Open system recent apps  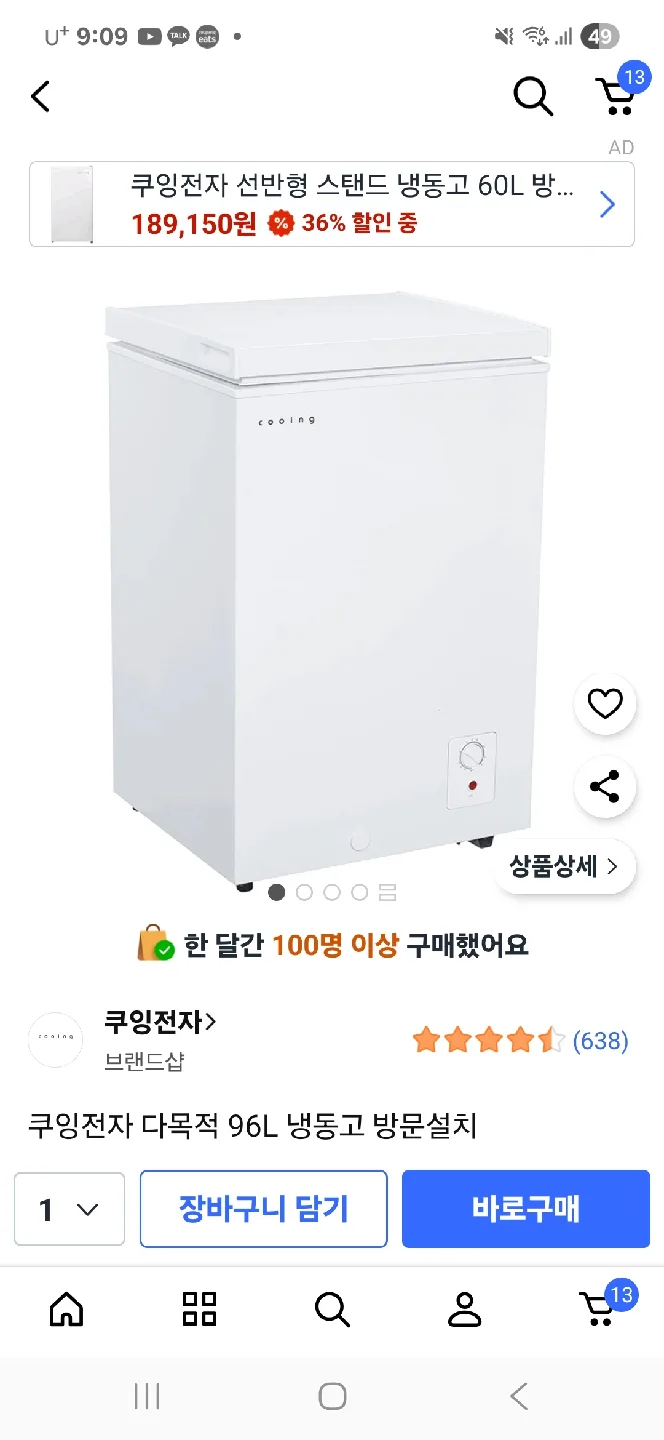click(147, 1396)
